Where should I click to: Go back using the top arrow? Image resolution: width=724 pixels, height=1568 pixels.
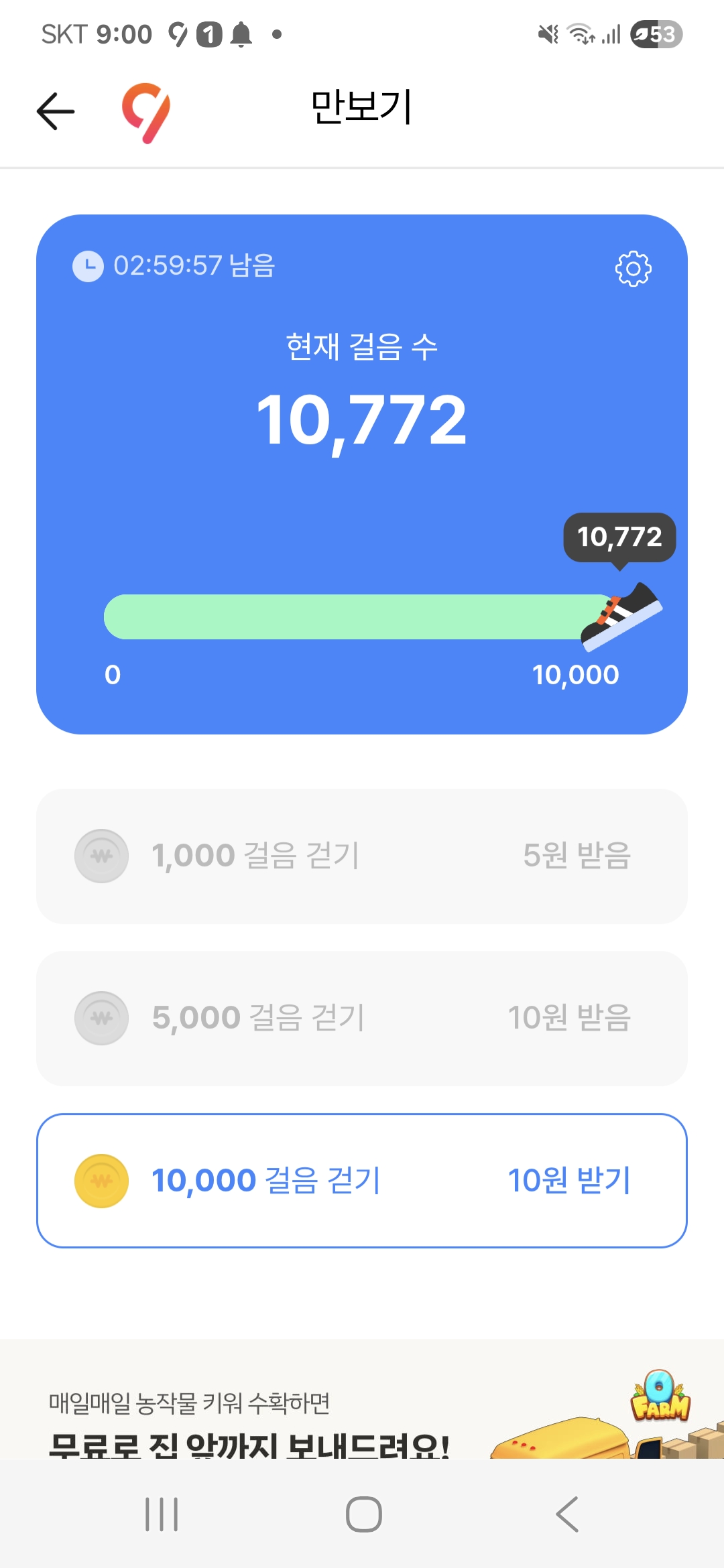tap(56, 111)
